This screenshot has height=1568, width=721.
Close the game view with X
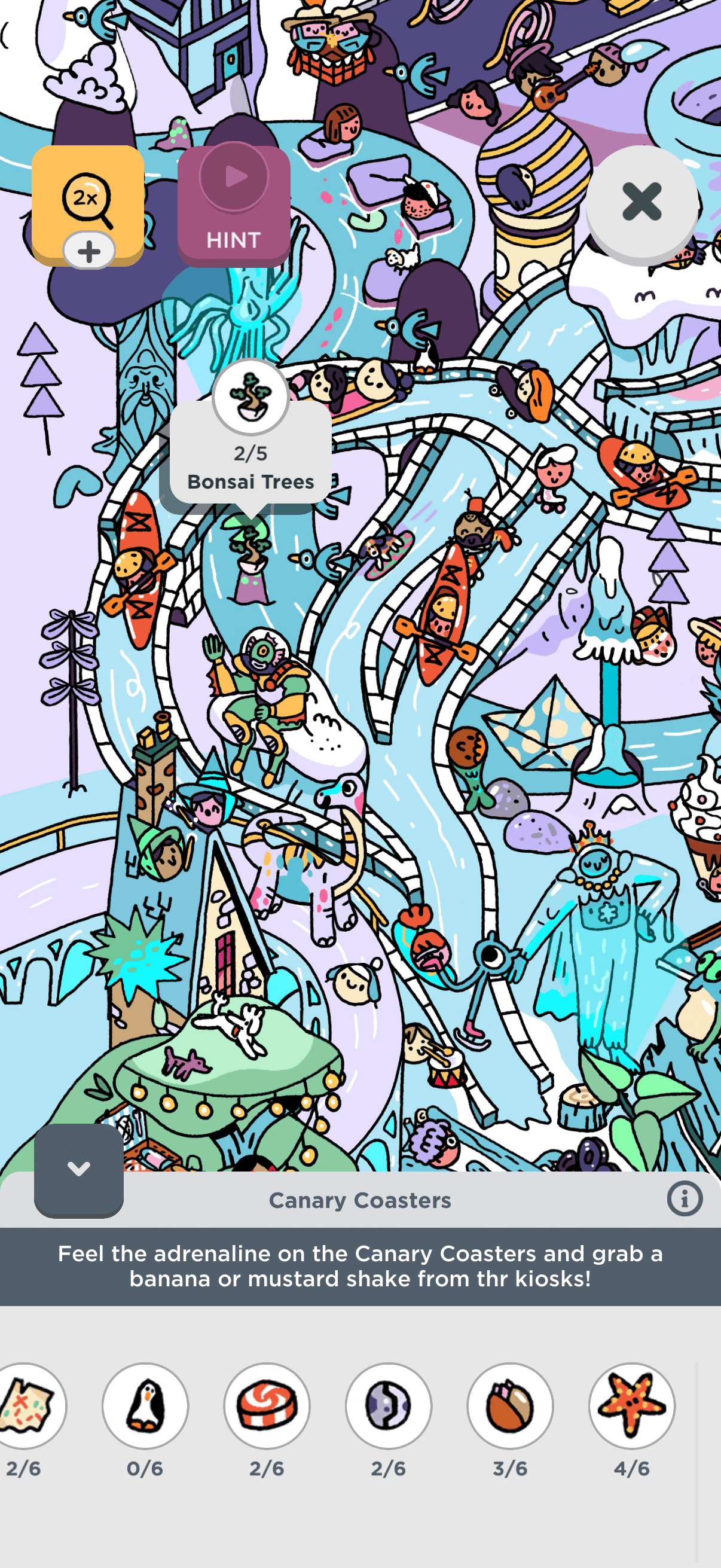tap(641, 202)
